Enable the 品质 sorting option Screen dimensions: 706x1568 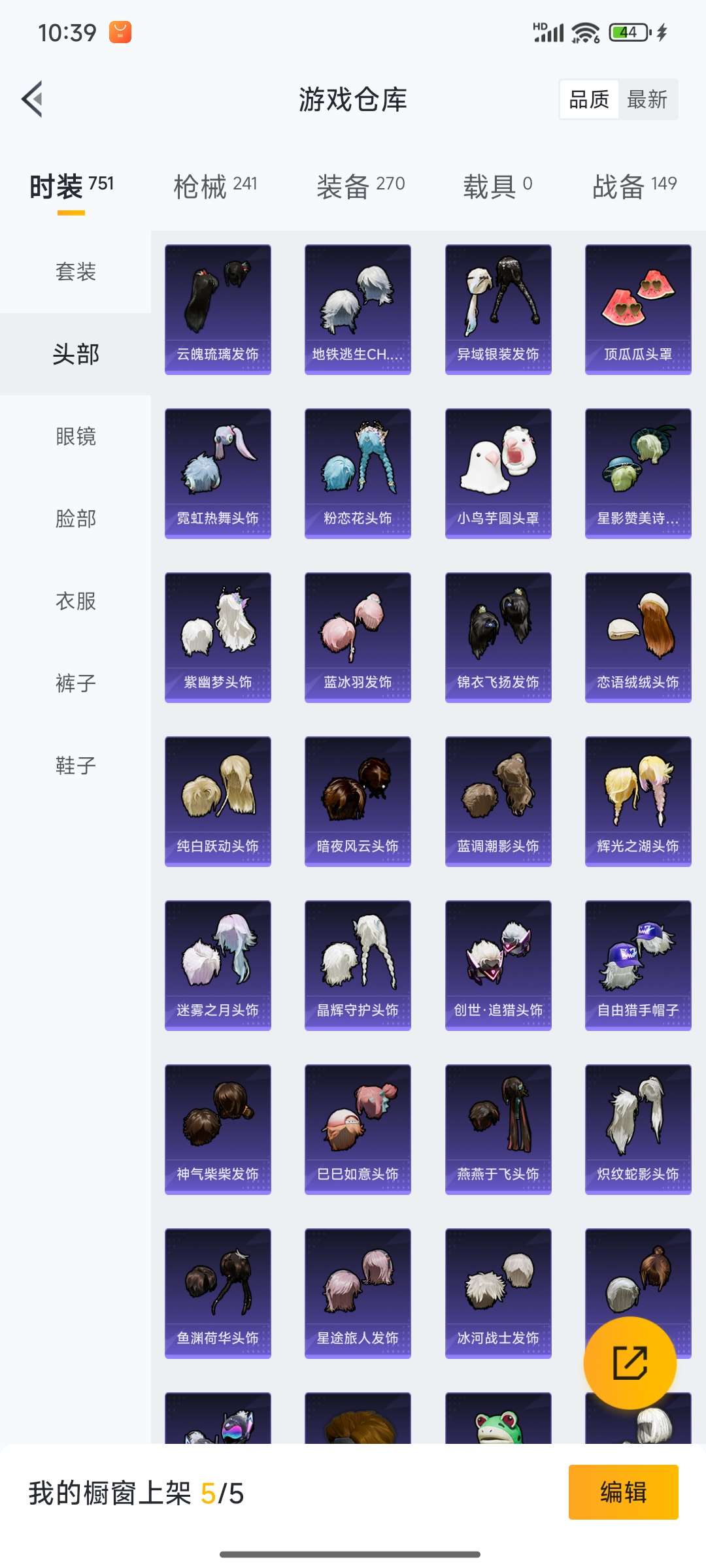588,99
